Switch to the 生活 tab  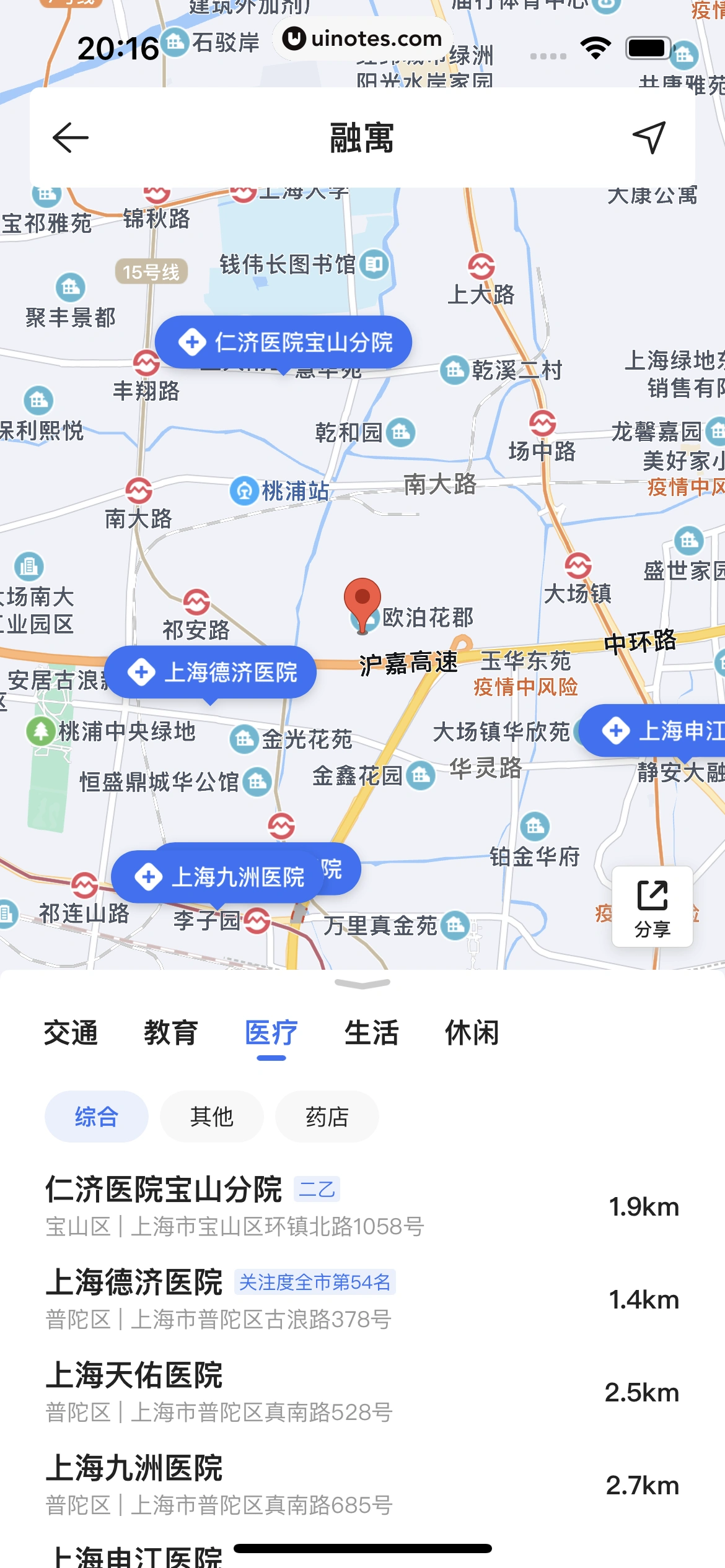[x=371, y=1033]
